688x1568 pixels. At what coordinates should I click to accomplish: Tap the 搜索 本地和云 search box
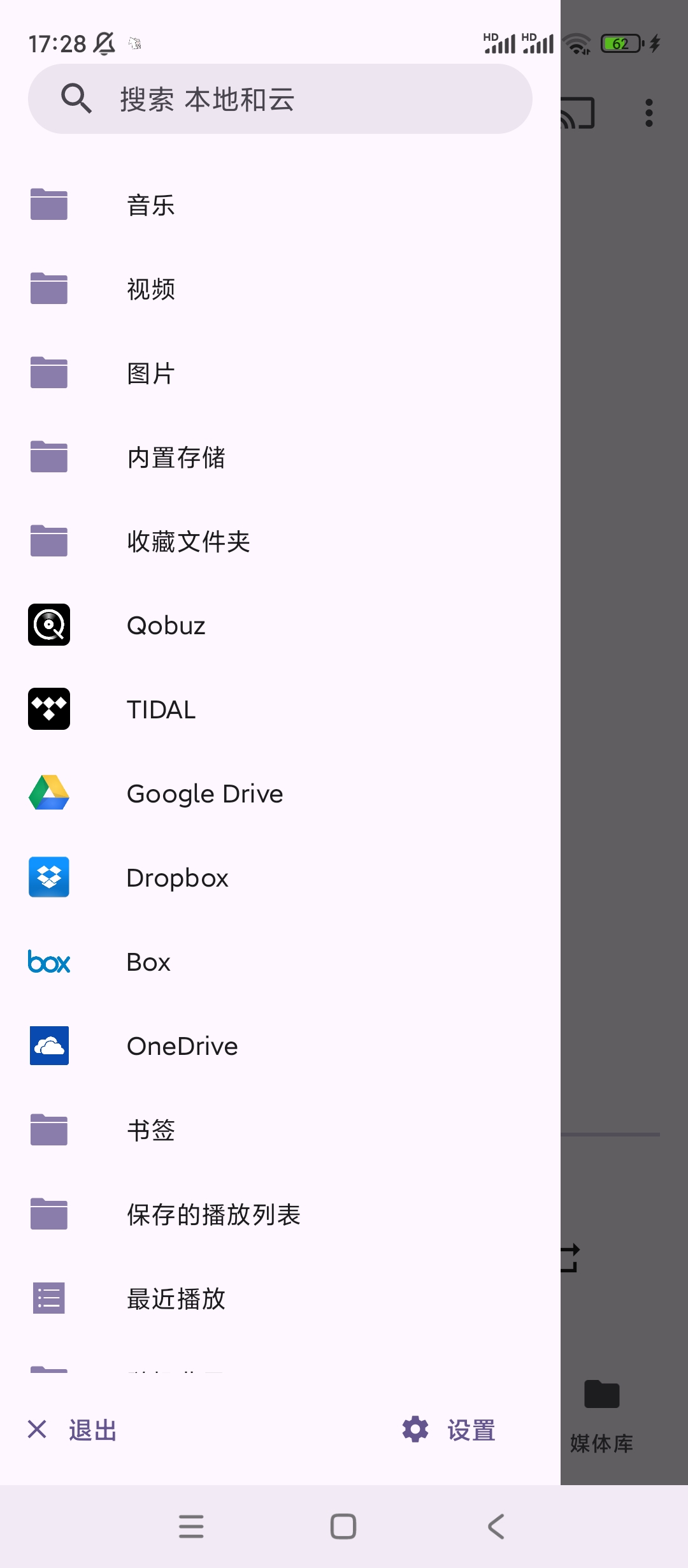tap(280, 99)
